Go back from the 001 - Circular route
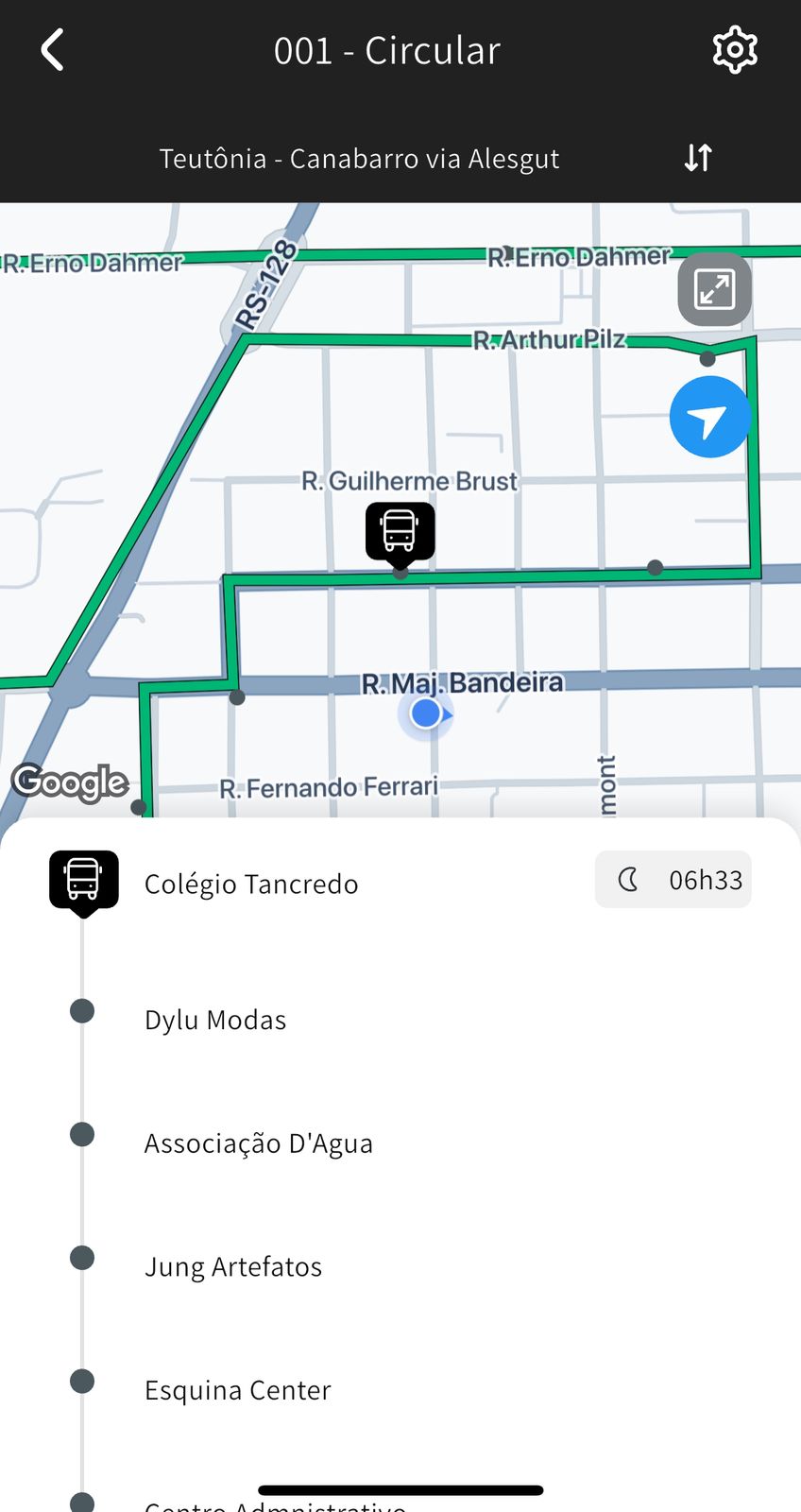Viewport: 801px width, 1512px height. [53, 50]
